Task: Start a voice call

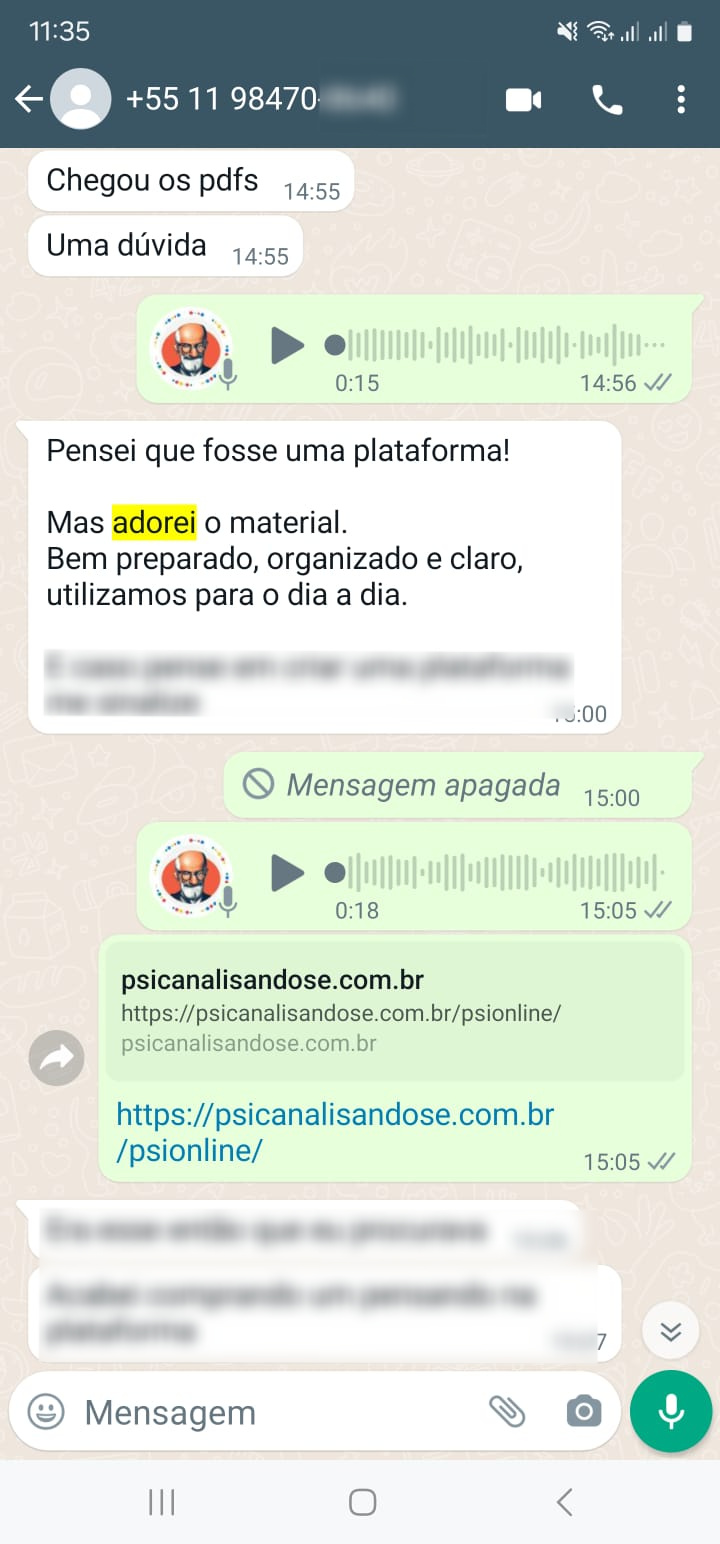Action: click(x=607, y=99)
